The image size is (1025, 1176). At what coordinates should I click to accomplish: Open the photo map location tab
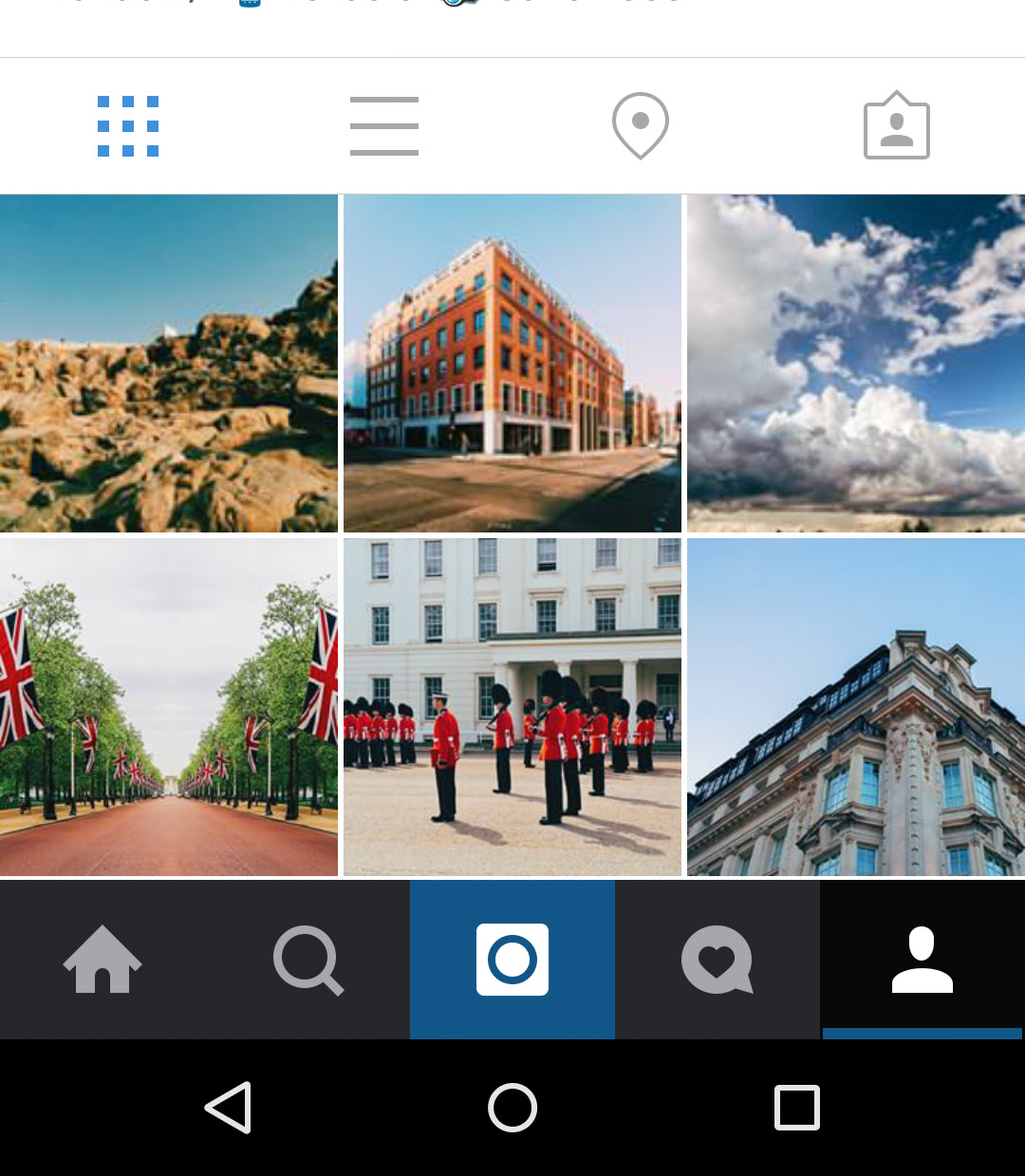(641, 126)
